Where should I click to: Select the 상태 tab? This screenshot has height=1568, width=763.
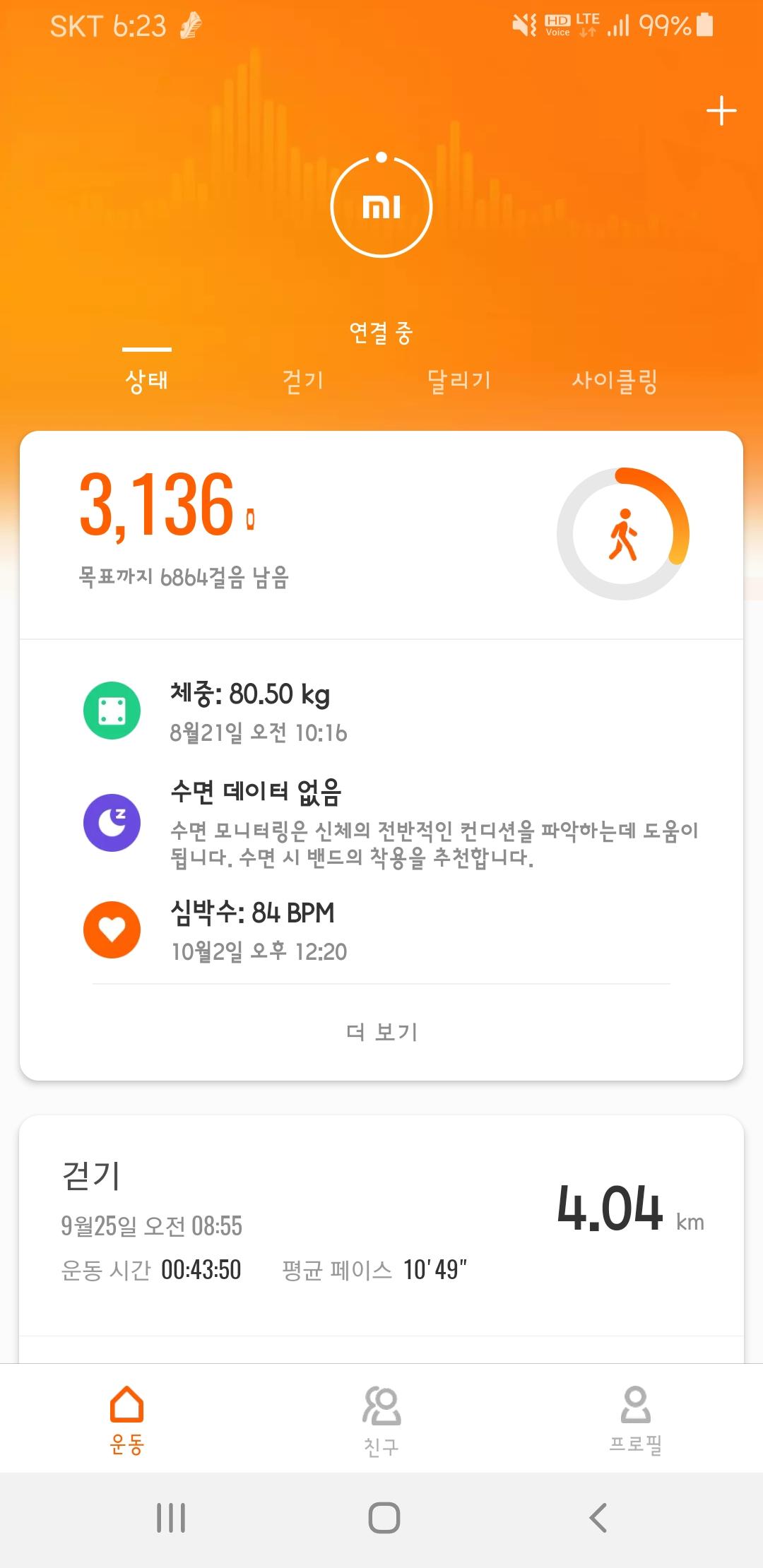(147, 381)
